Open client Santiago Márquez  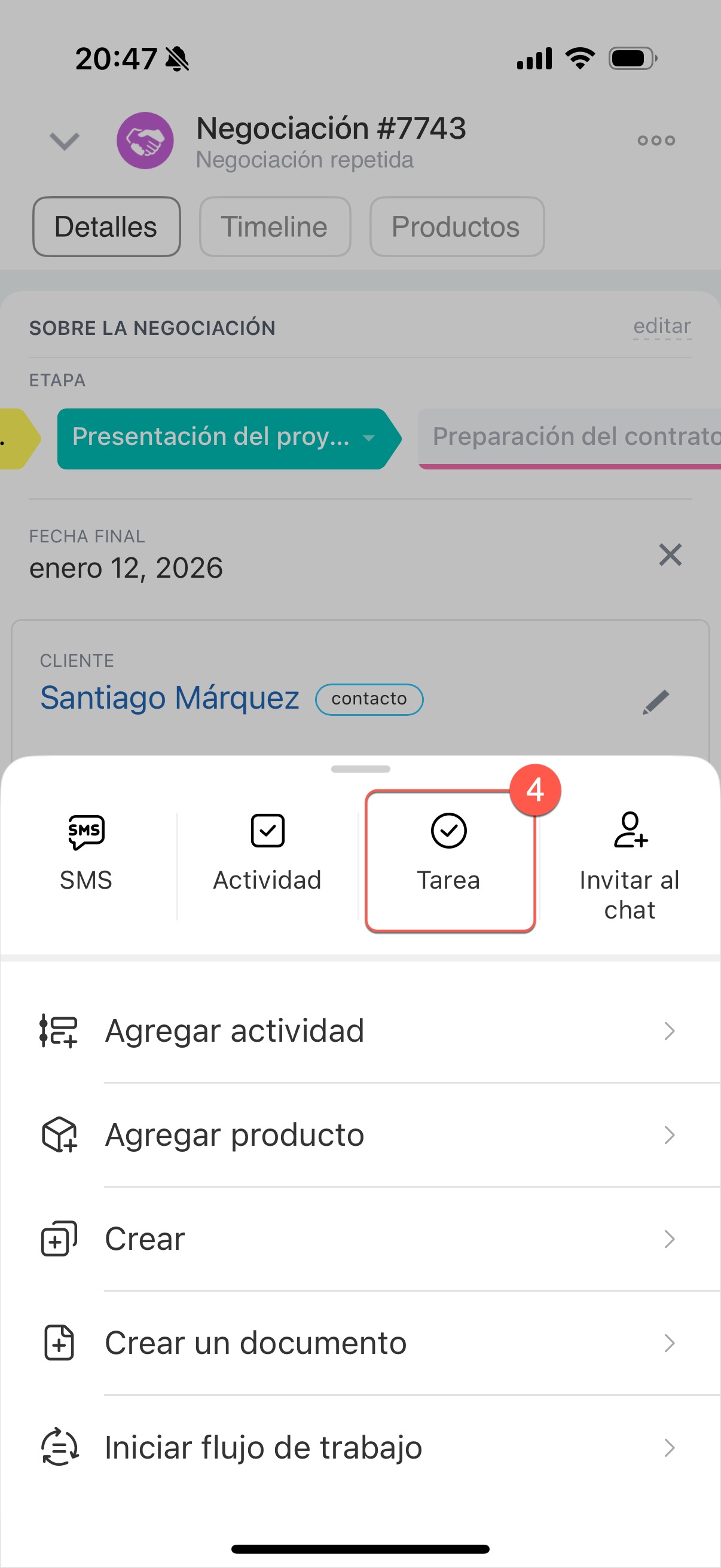(x=170, y=697)
